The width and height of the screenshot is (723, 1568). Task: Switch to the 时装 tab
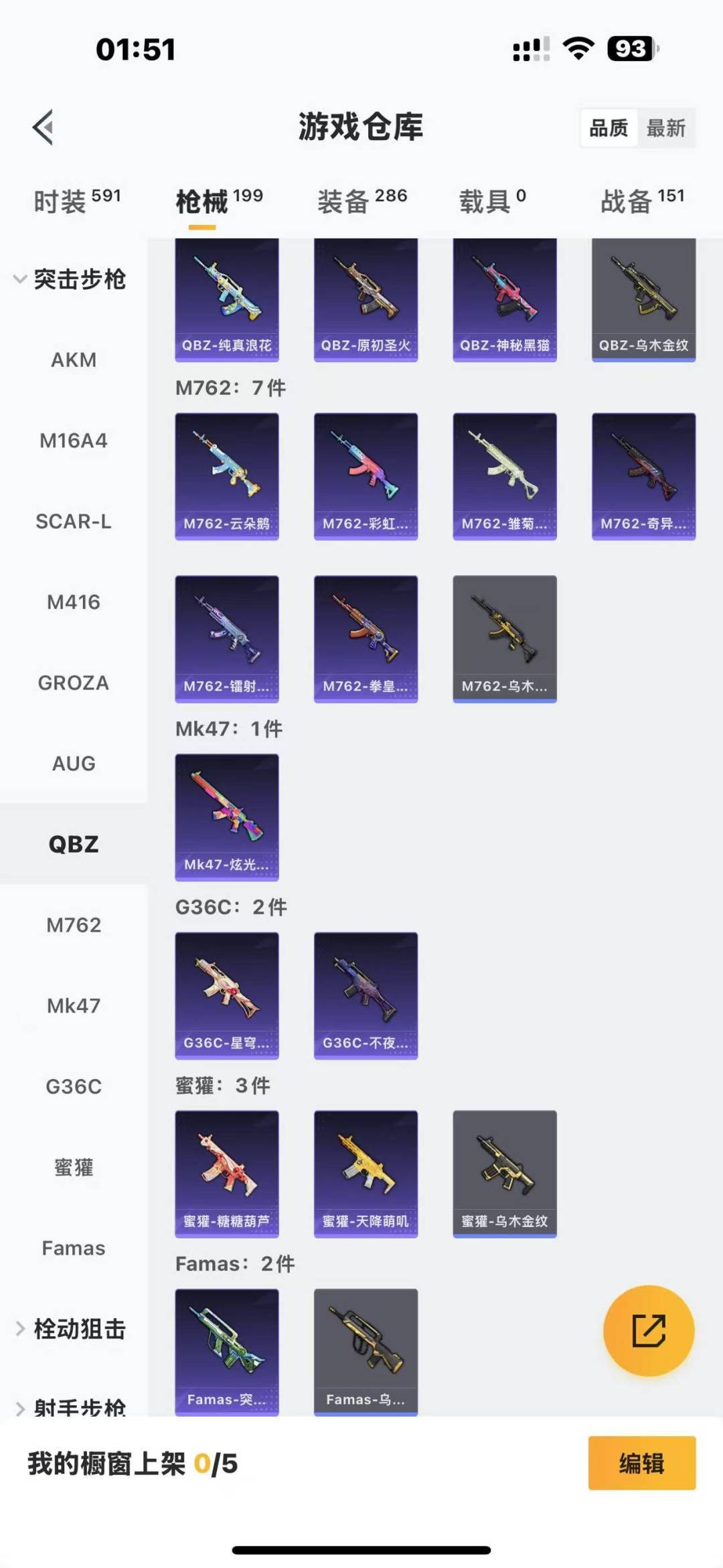(77, 200)
